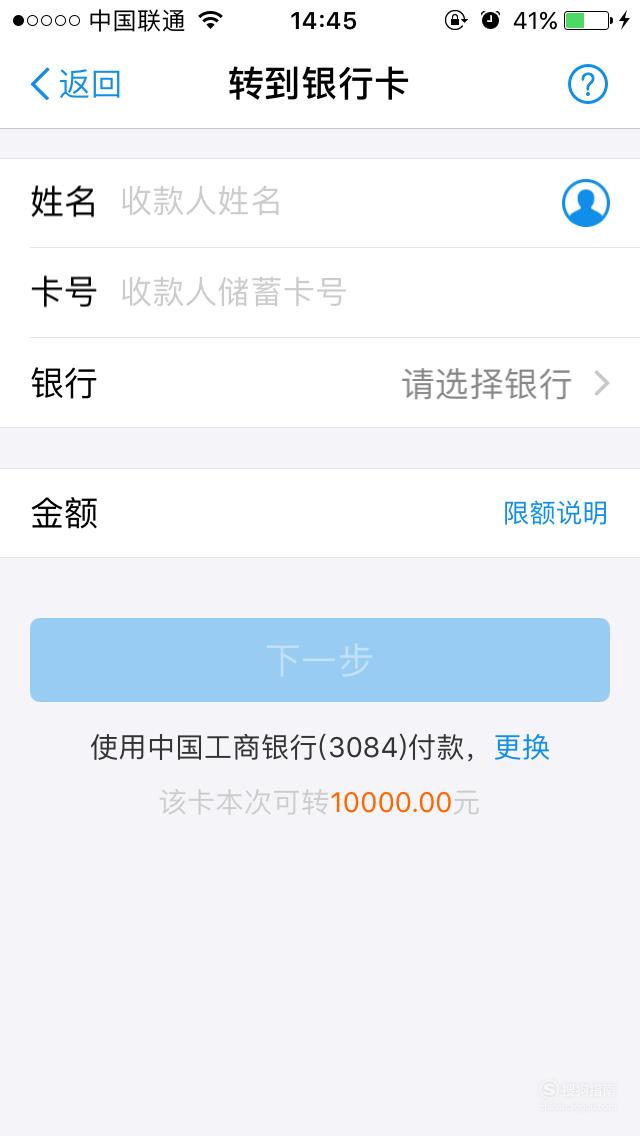The height and width of the screenshot is (1136, 640).
Task: Open the help question mark icon
Action: click(587, 84)
